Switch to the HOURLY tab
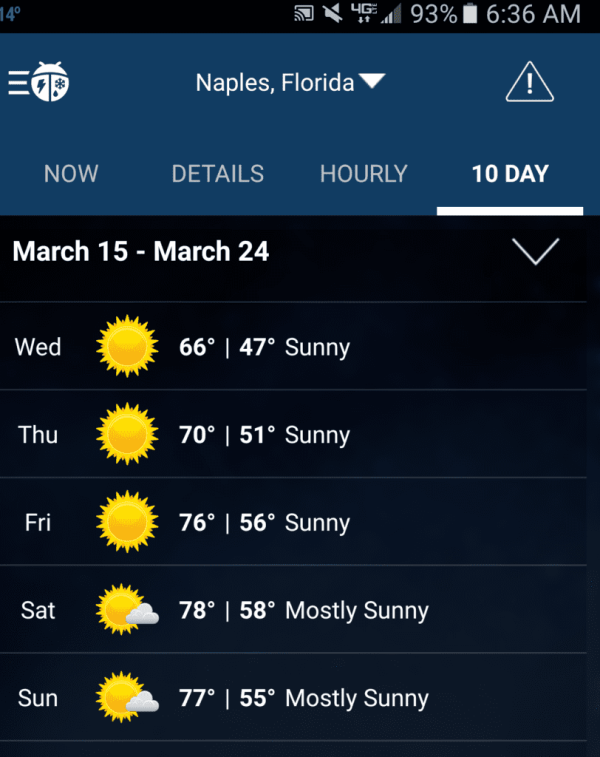This screenshot has height=757, width=600. (363, 173)
